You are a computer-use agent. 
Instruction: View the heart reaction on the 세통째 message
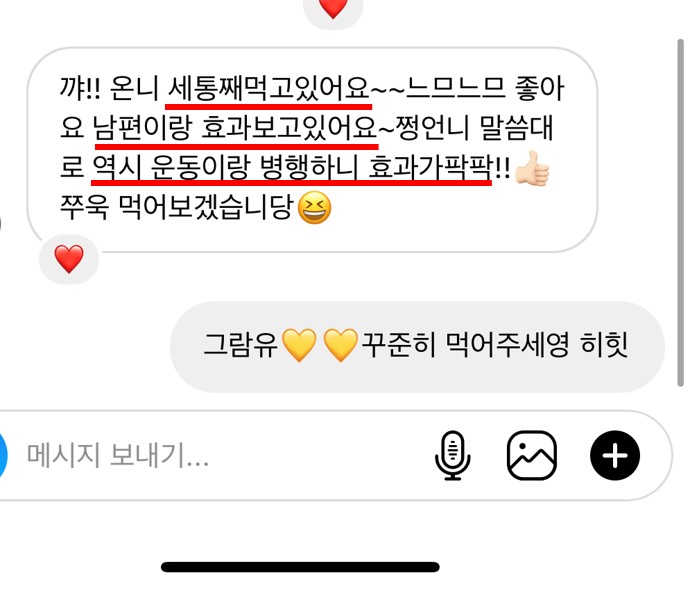pos(69,260)
